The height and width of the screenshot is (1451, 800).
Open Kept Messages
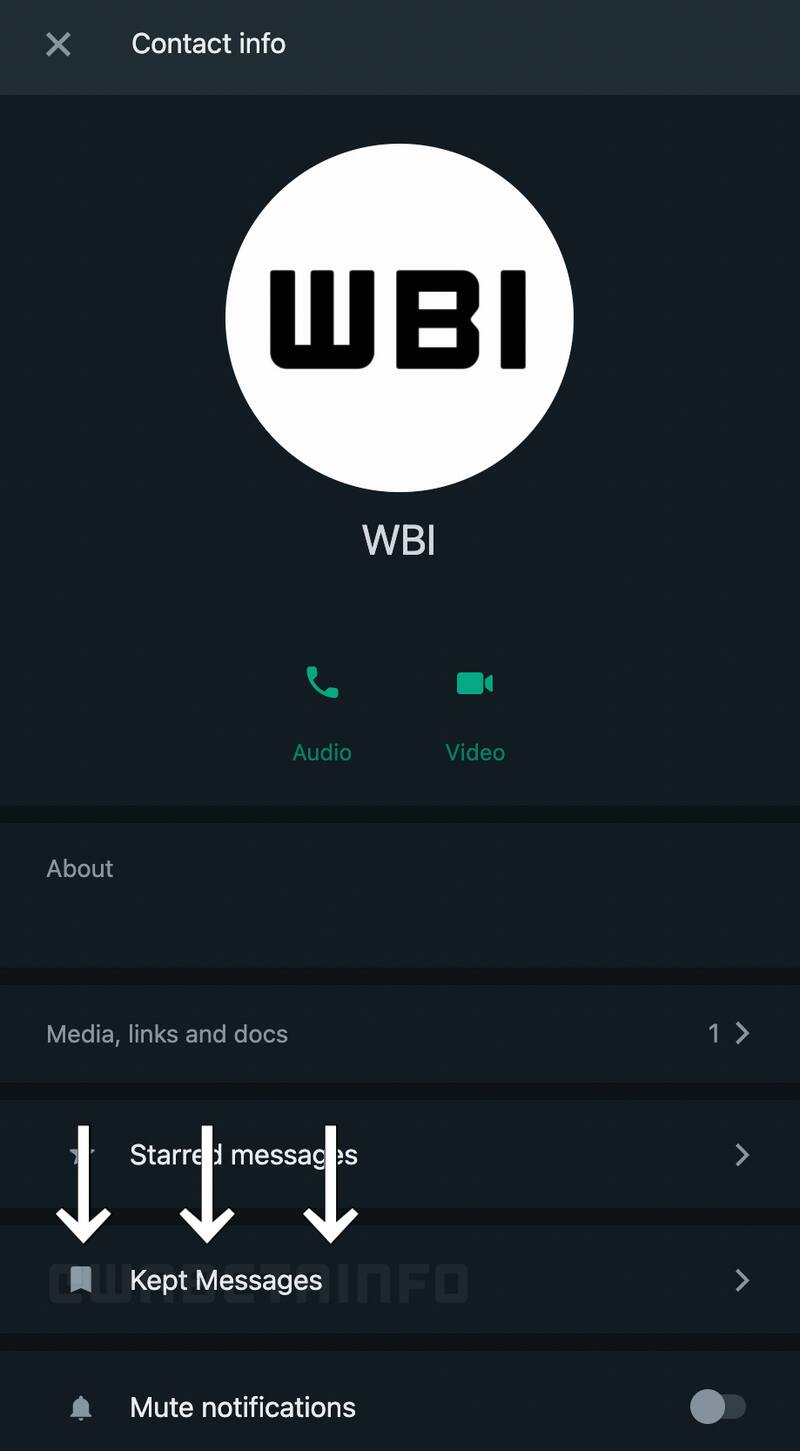[x=400, y=1281]
